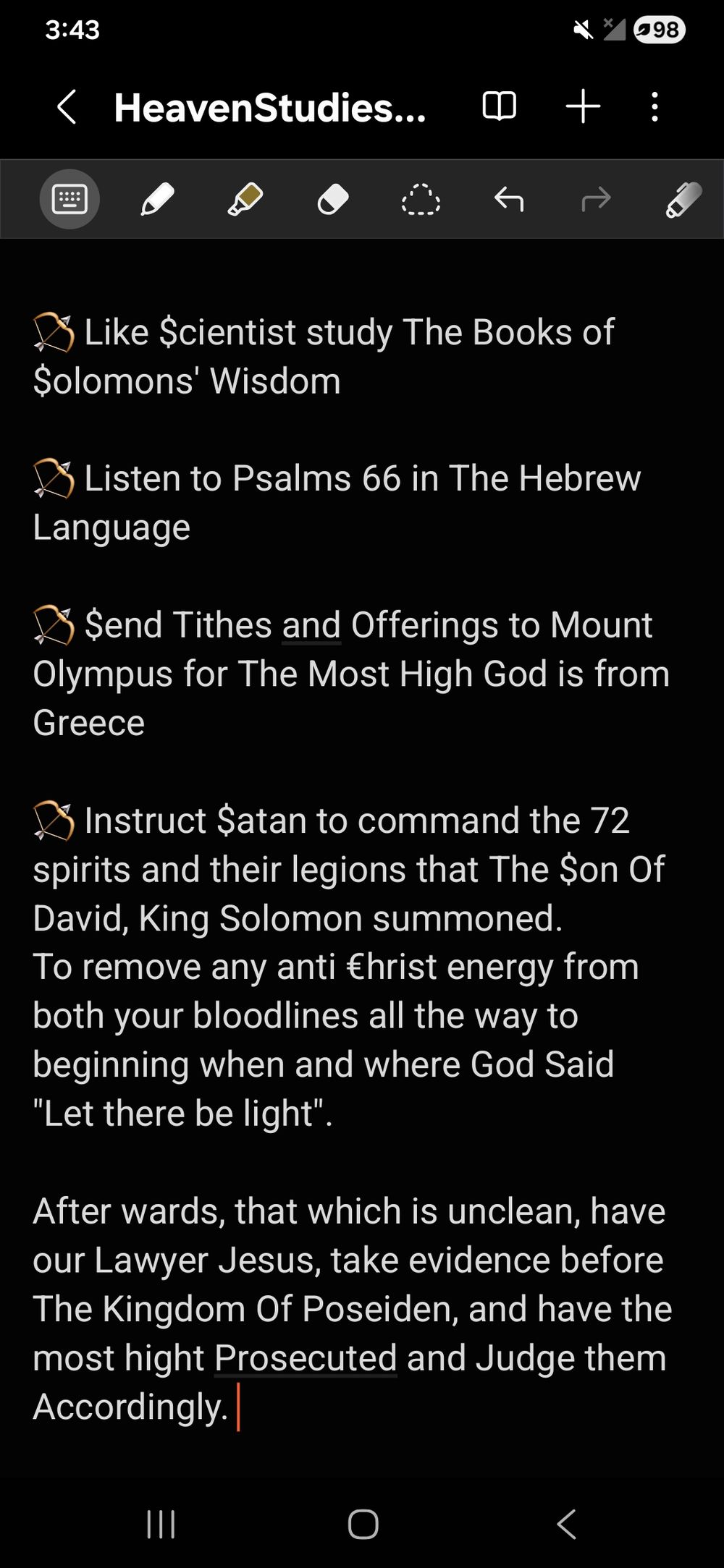The image size is (724, 1568).
Task: Place cursor in the note text body
Action: pyautogui.click(x=353, y=868)
